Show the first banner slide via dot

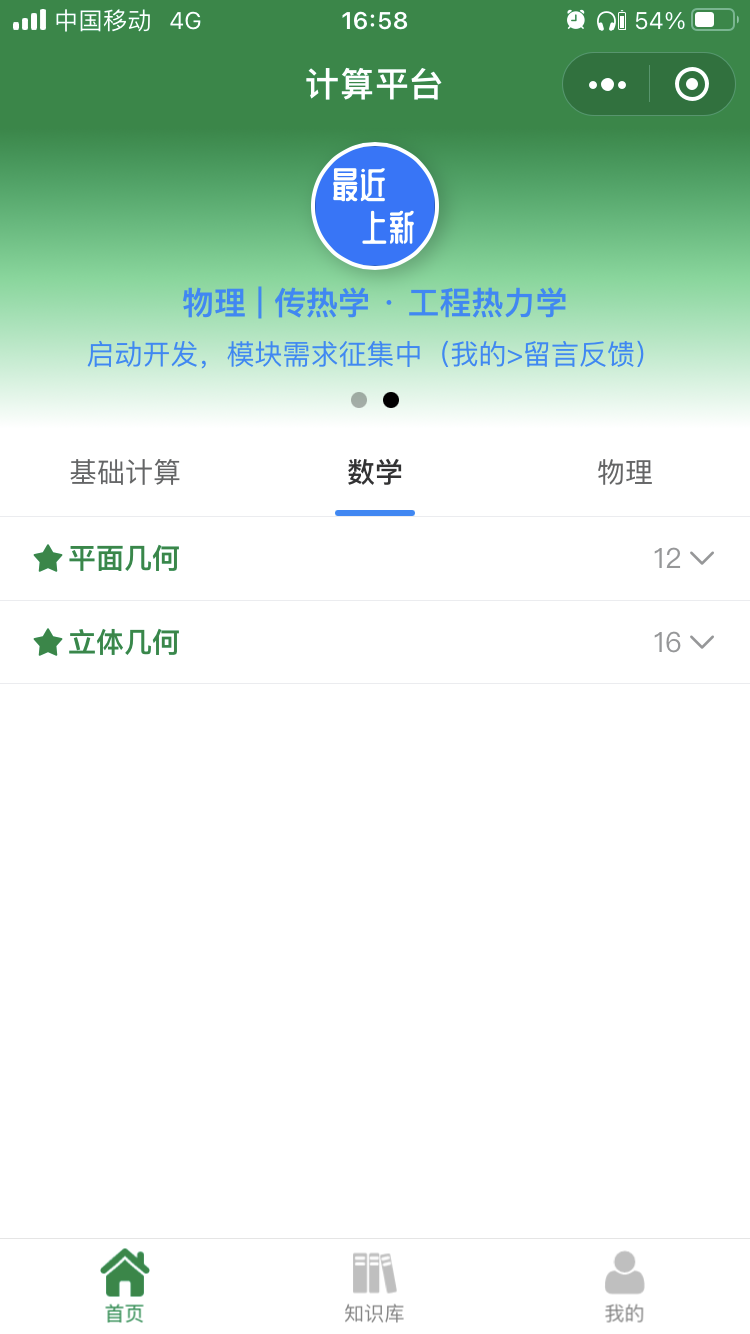coord(359,400)
